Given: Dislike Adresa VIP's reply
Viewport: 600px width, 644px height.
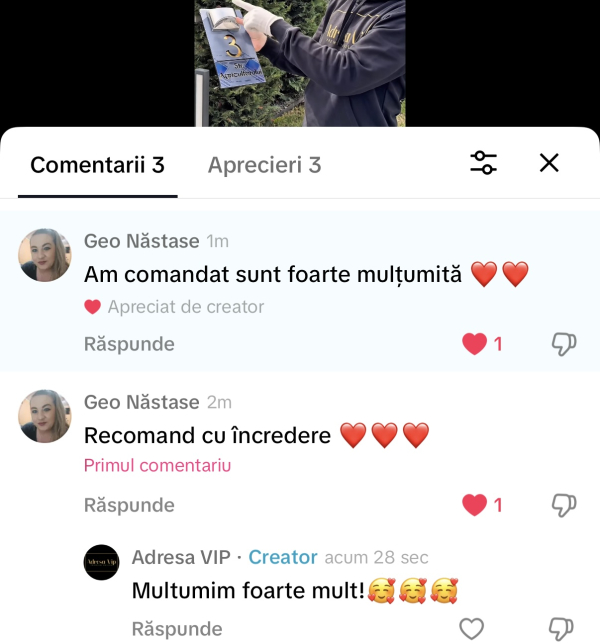Looking at the screenshot, I should coord(562,629).
